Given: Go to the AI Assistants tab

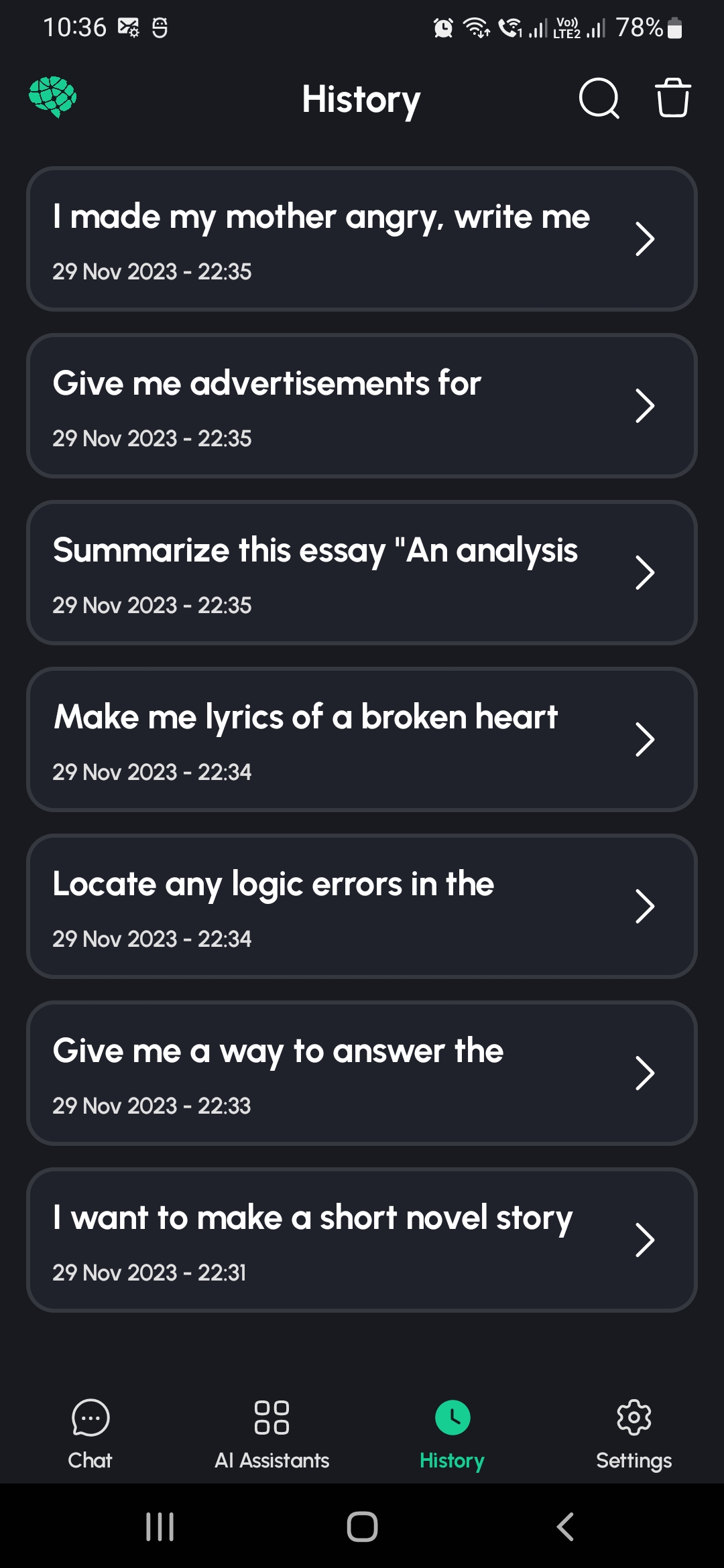Looking at the screenshot, I should (x=271, y=1434).
